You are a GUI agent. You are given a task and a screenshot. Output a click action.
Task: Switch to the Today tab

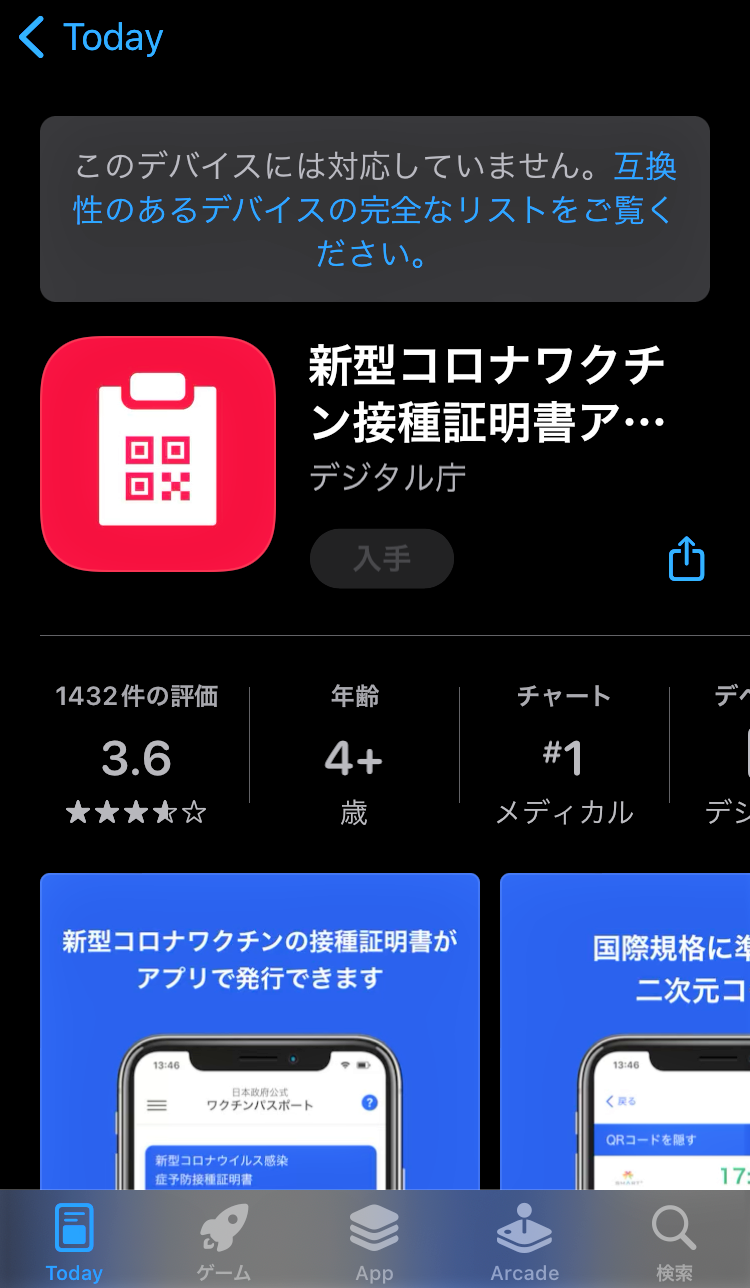pyautogui.click(x=74, y=1242)
